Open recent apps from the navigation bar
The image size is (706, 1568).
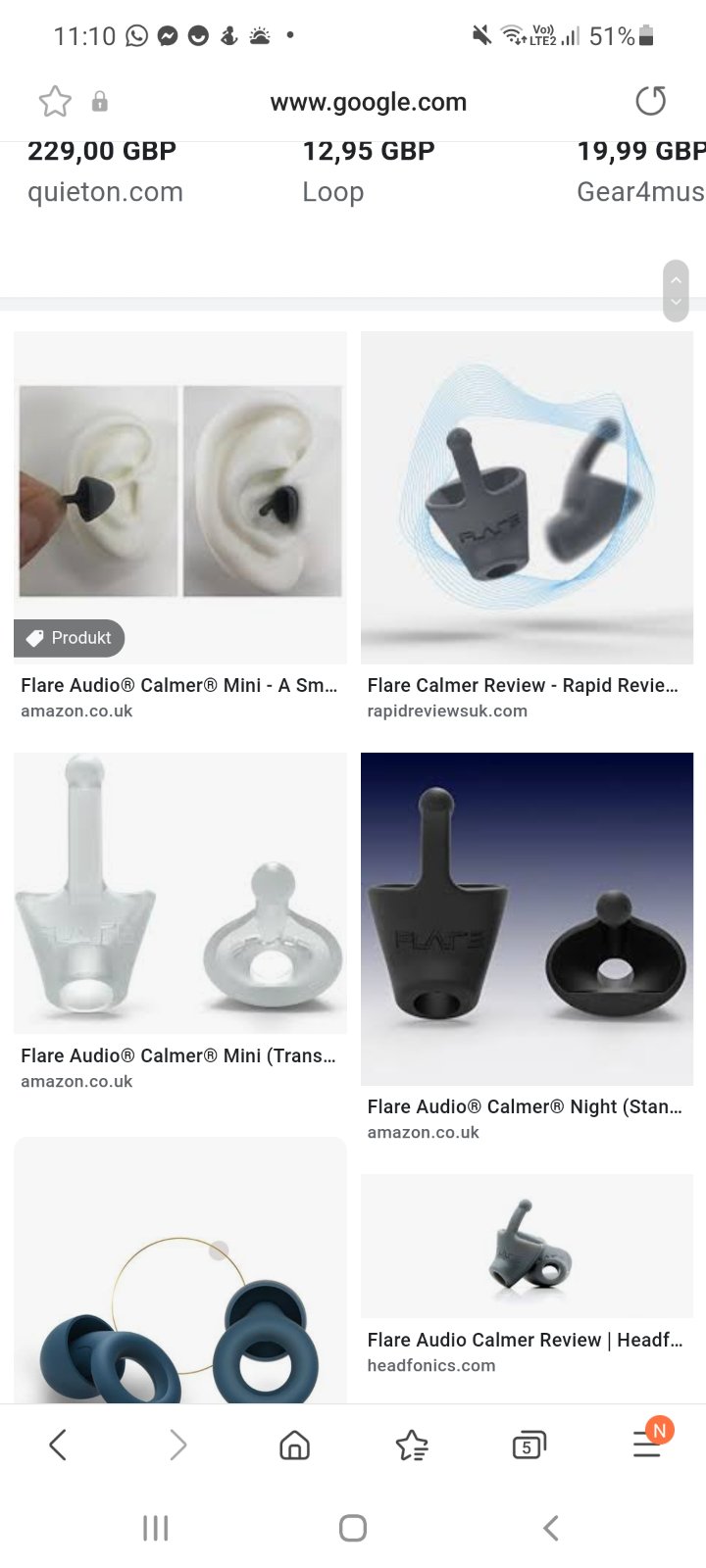pos(156,1528)
